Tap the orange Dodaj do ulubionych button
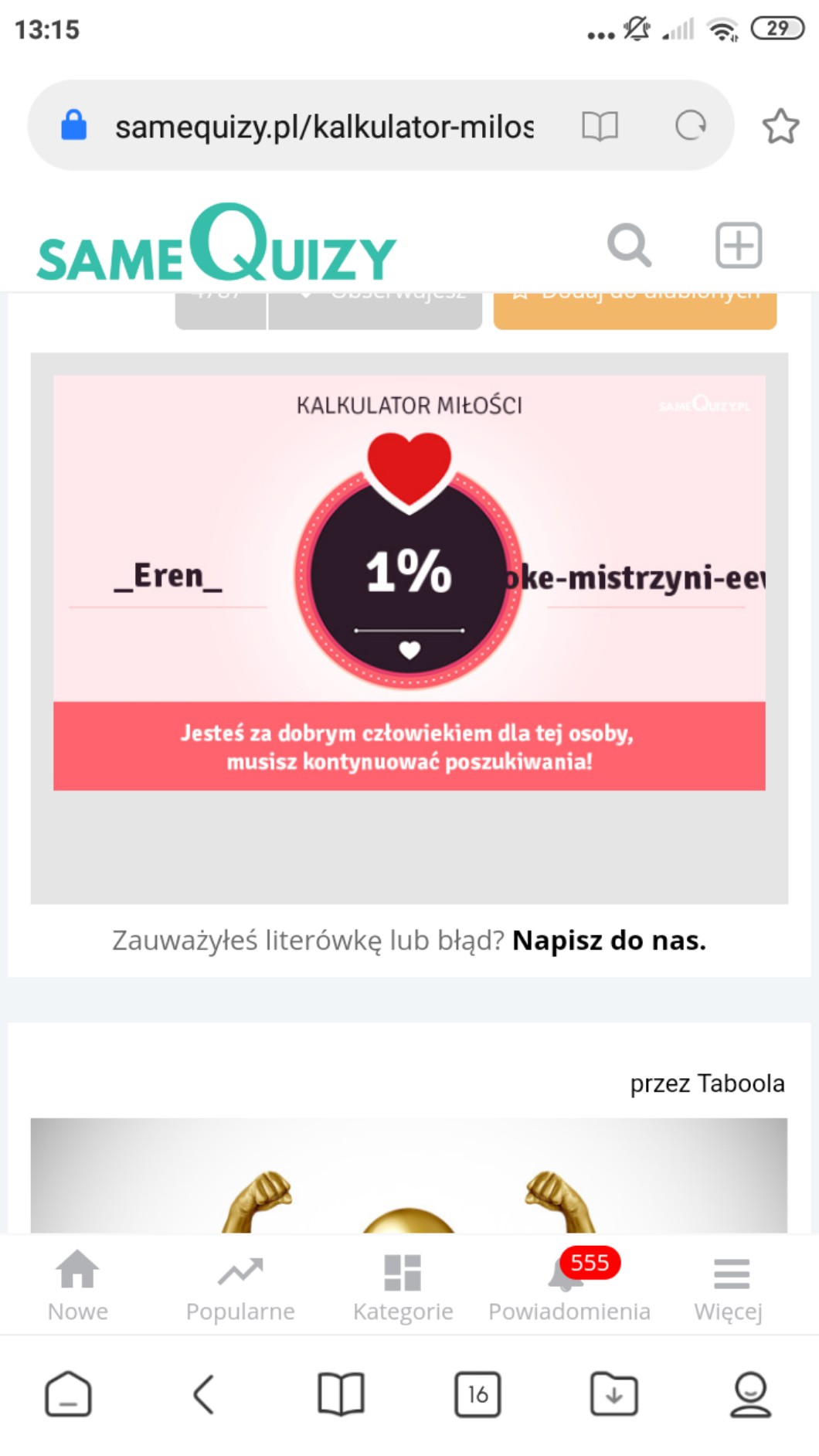Screen dimensions: 819x1456 coord(635,309)
